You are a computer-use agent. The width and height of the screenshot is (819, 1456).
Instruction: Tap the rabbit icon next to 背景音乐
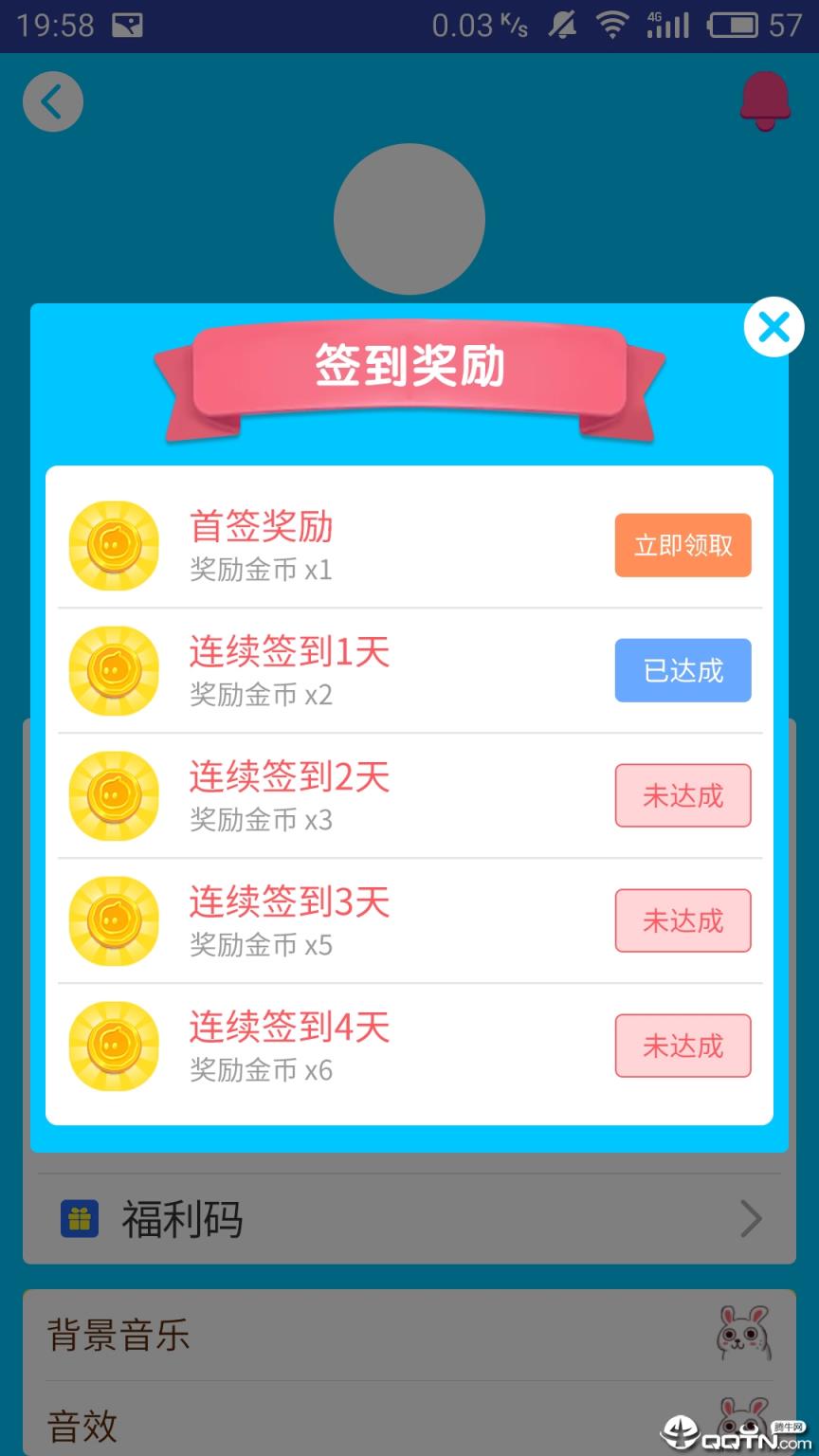pos(745,1335)
